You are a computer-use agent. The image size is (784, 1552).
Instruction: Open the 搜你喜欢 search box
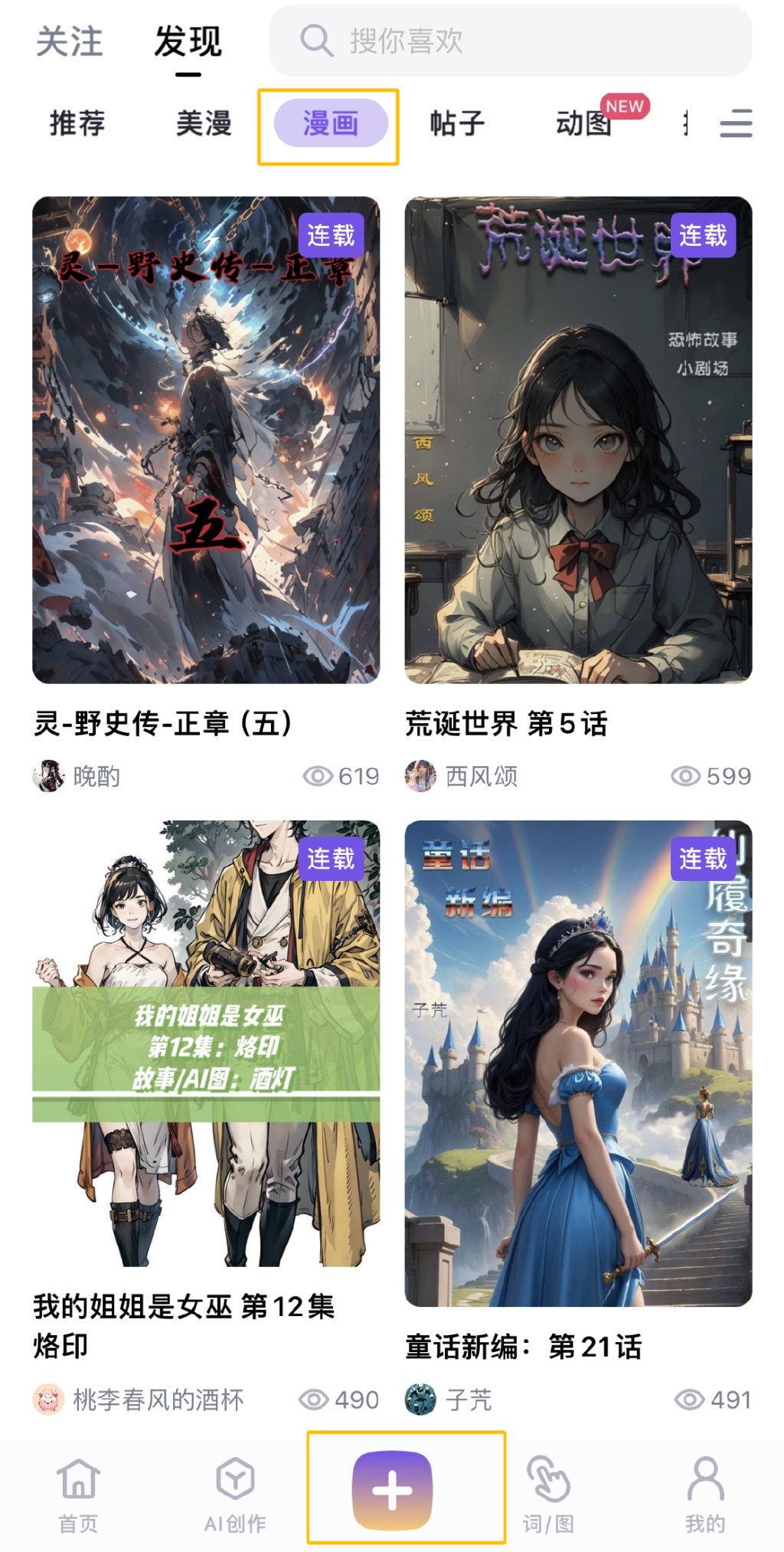click(510, 41)
